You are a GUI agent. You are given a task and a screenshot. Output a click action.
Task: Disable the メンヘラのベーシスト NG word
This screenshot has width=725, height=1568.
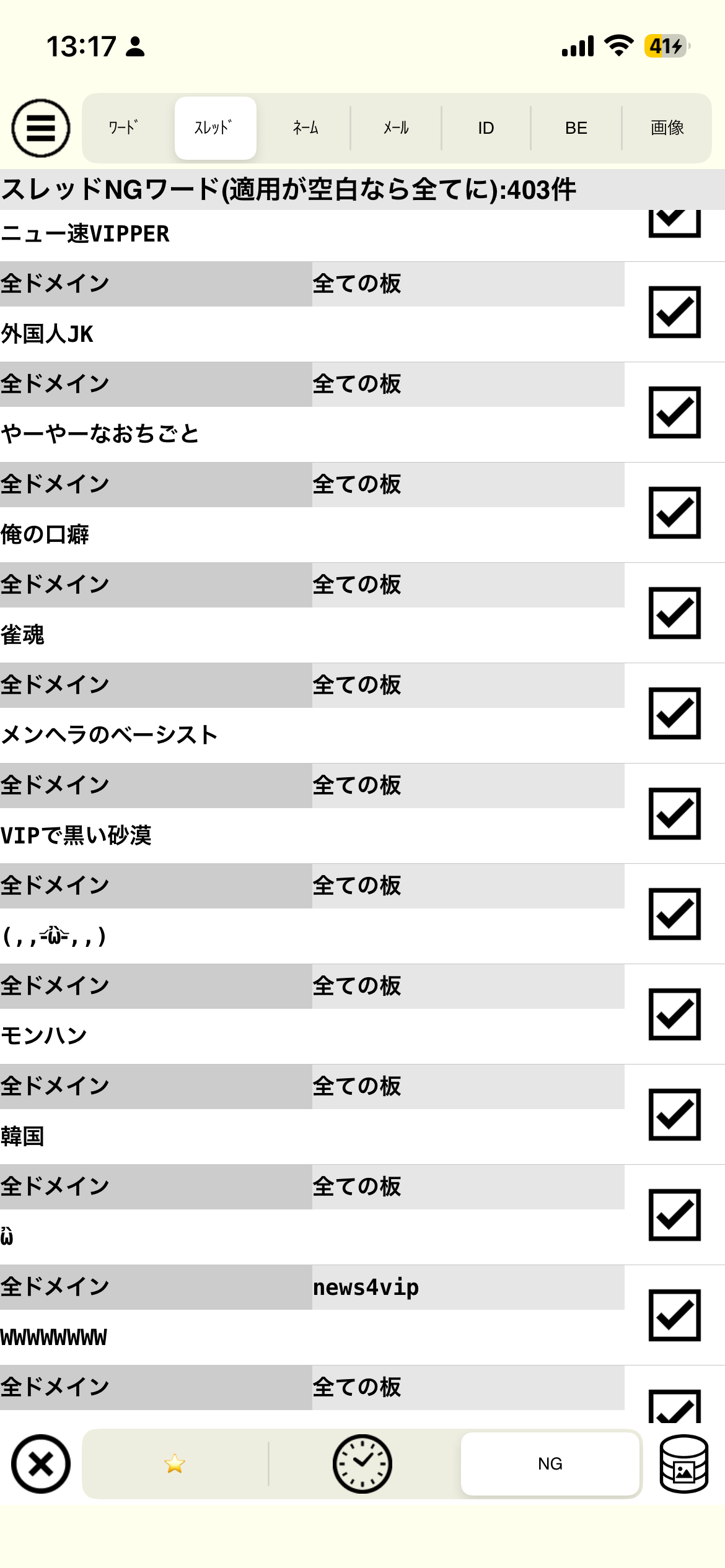click(x=674, y=713)
